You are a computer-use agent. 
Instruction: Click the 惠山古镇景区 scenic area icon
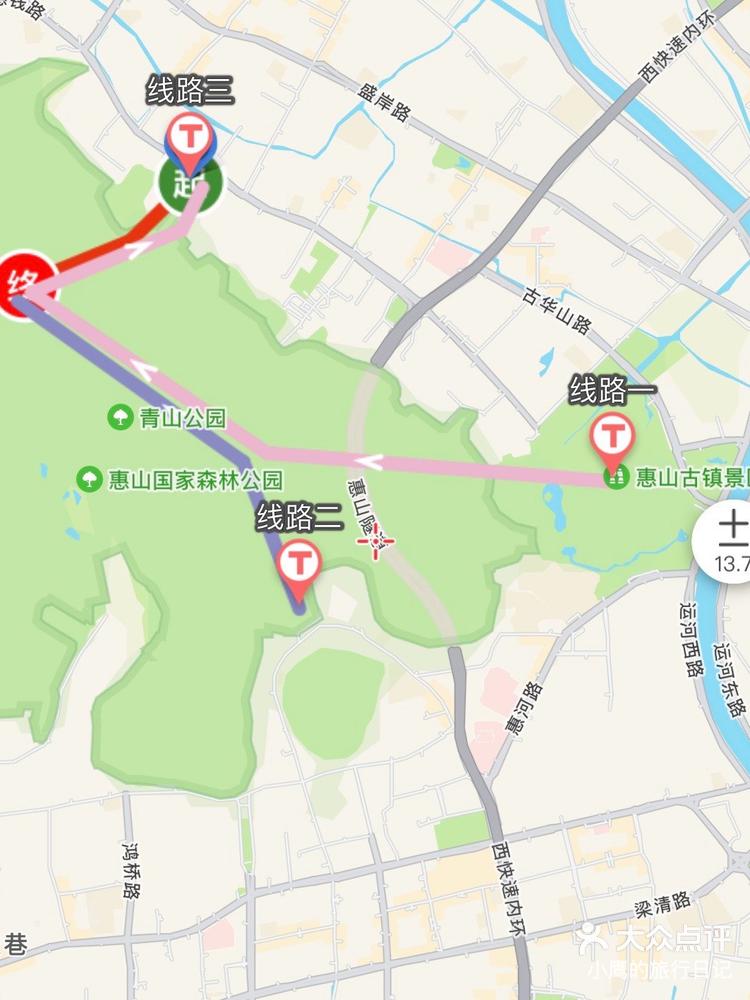click(615, 478)
